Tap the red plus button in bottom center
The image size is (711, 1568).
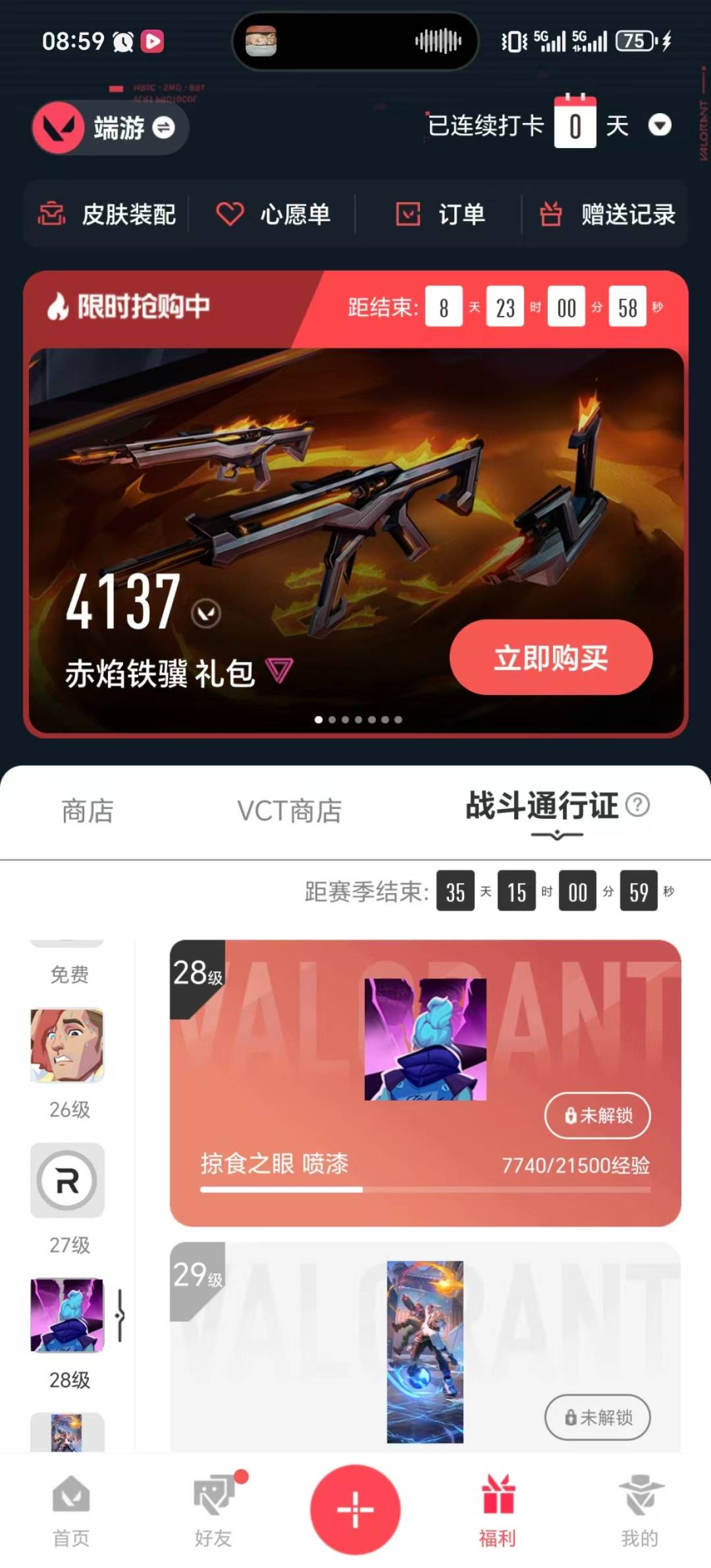pyautogui.click(x=355, y=1507)
